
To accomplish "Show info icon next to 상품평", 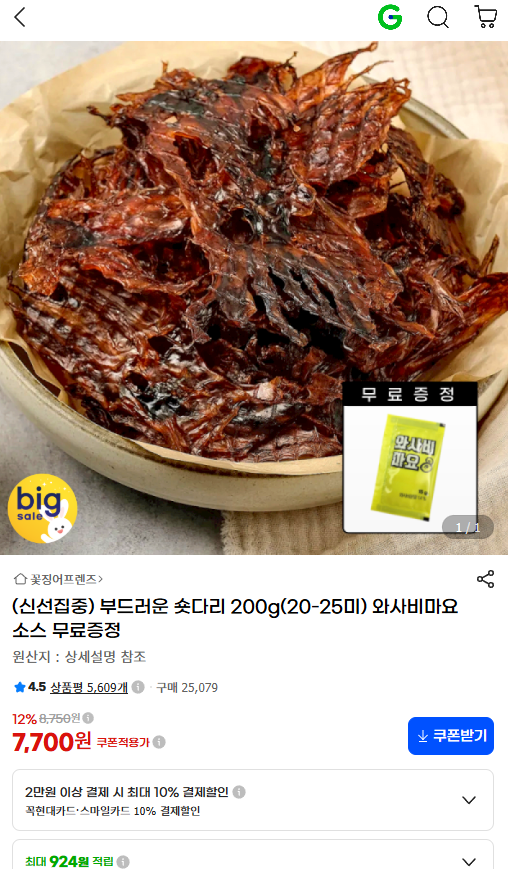I will pos(138,687).
